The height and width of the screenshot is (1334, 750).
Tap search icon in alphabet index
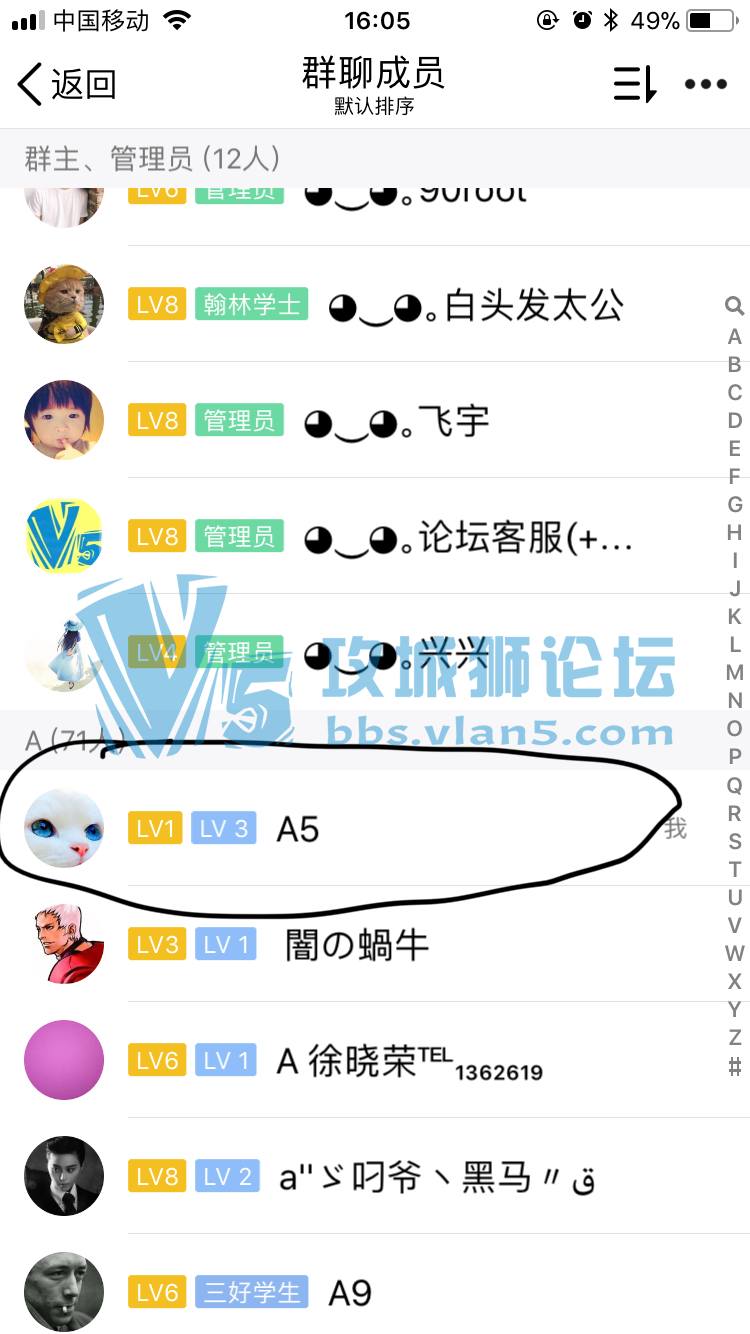click(x=734, y=307)
